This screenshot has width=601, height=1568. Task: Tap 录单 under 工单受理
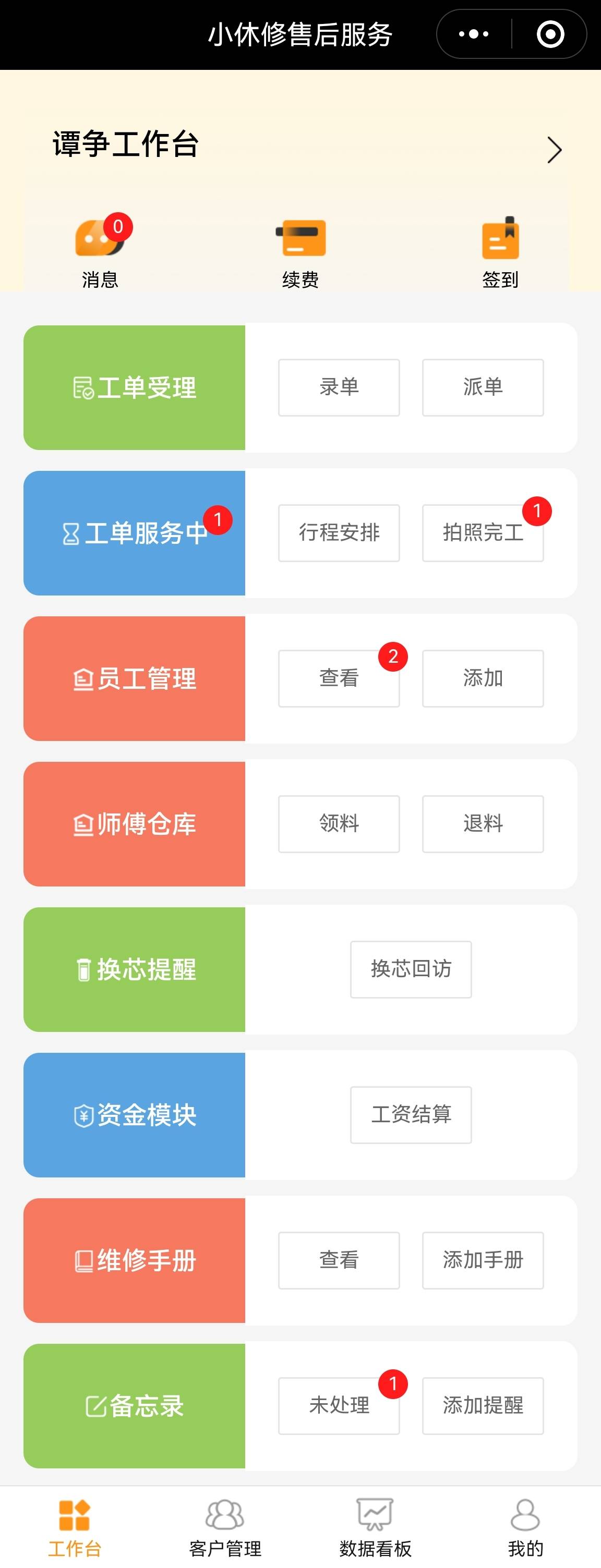point(339,387)
